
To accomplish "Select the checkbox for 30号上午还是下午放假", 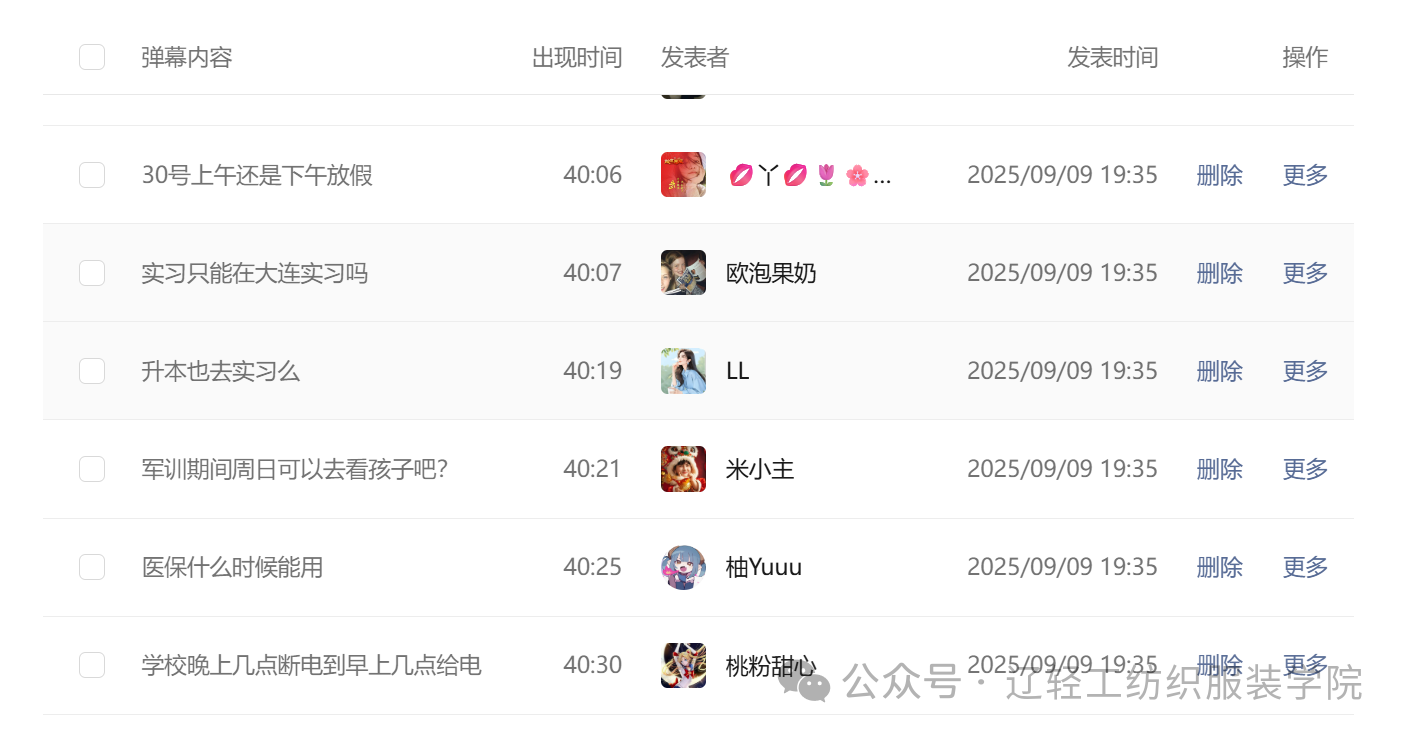I will coord(92,175).
